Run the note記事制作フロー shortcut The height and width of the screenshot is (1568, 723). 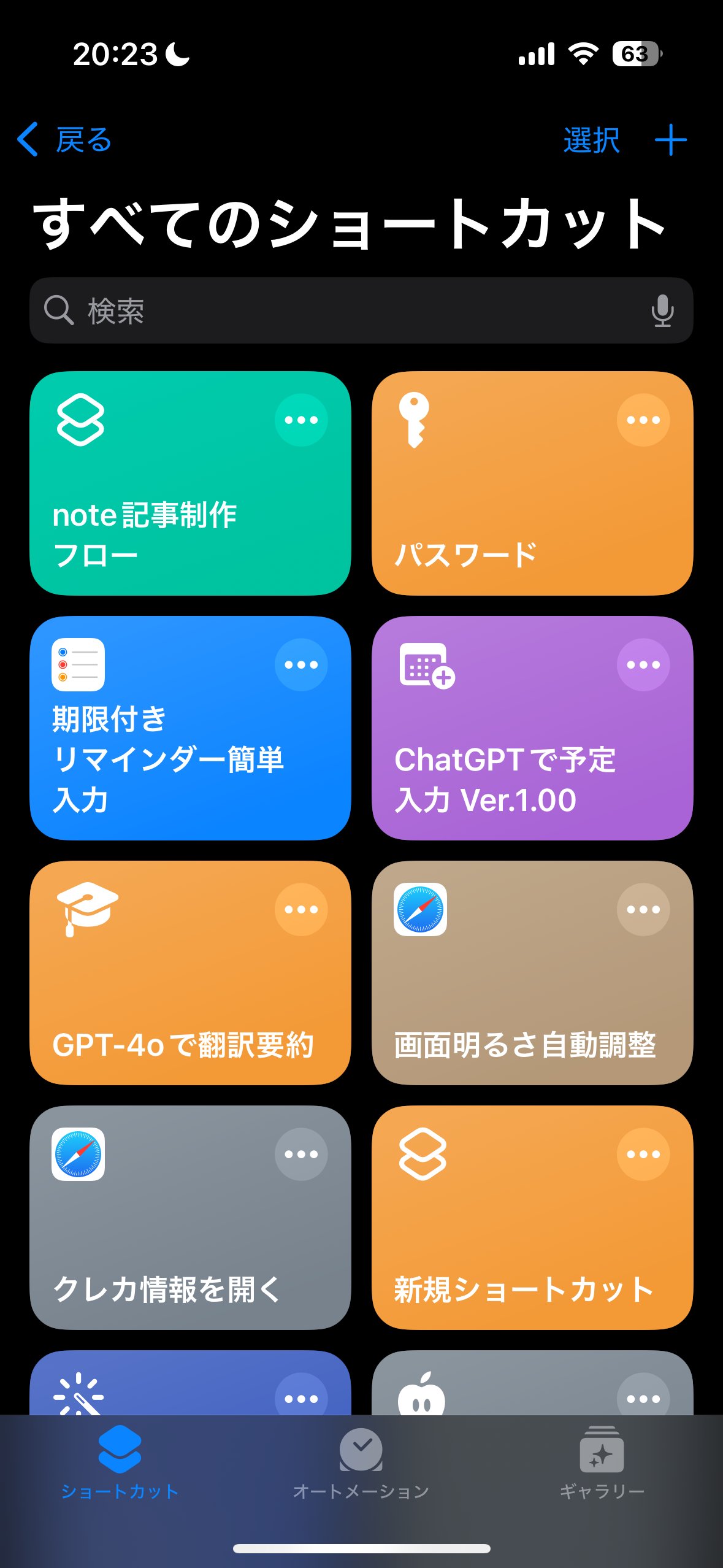[x=190, y=483]
